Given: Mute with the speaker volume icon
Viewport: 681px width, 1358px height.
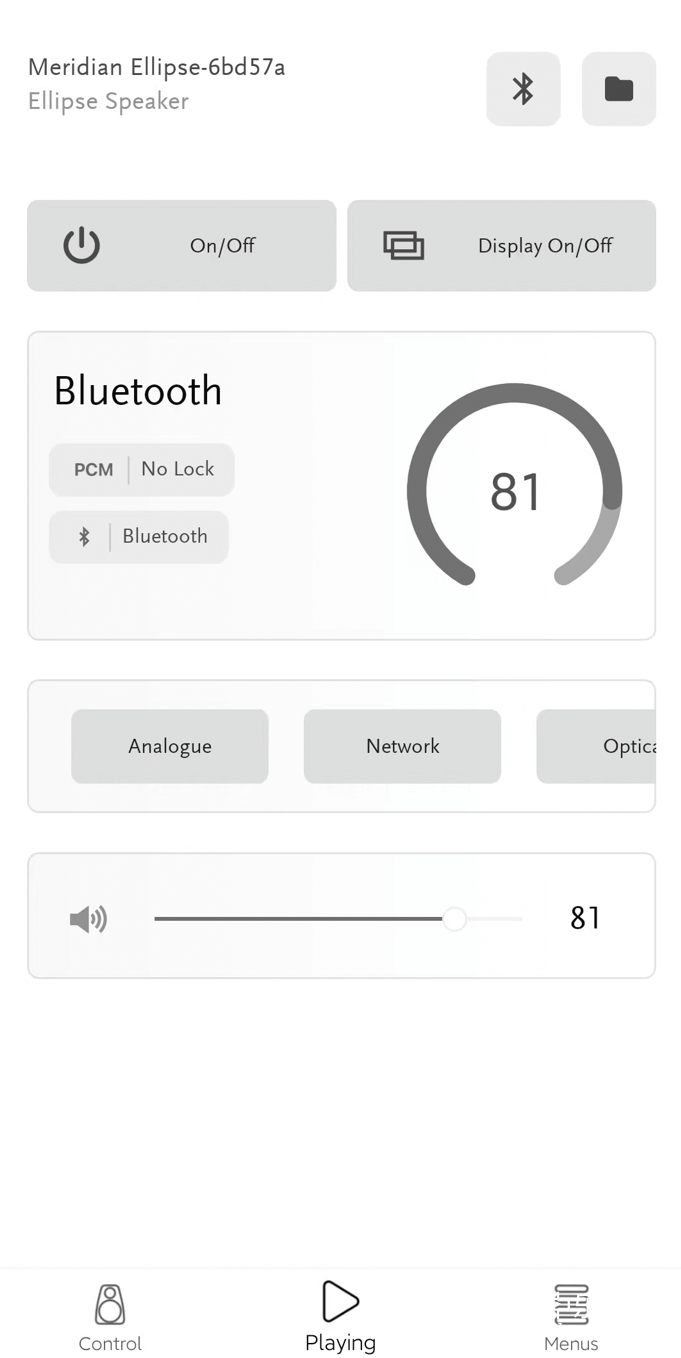Looking at the screenshot, I should (x=88, y=918).
